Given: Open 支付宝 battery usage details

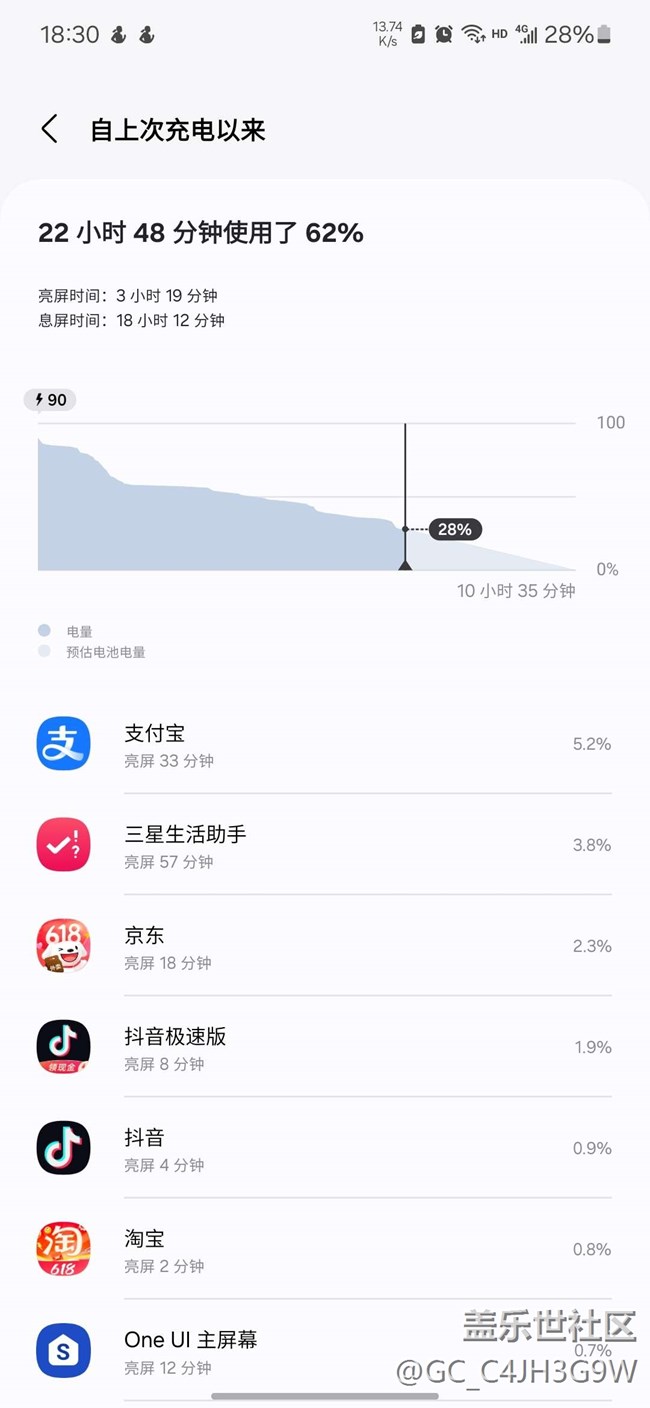Looking at the screenshot, I should click(x=324, y=744).
